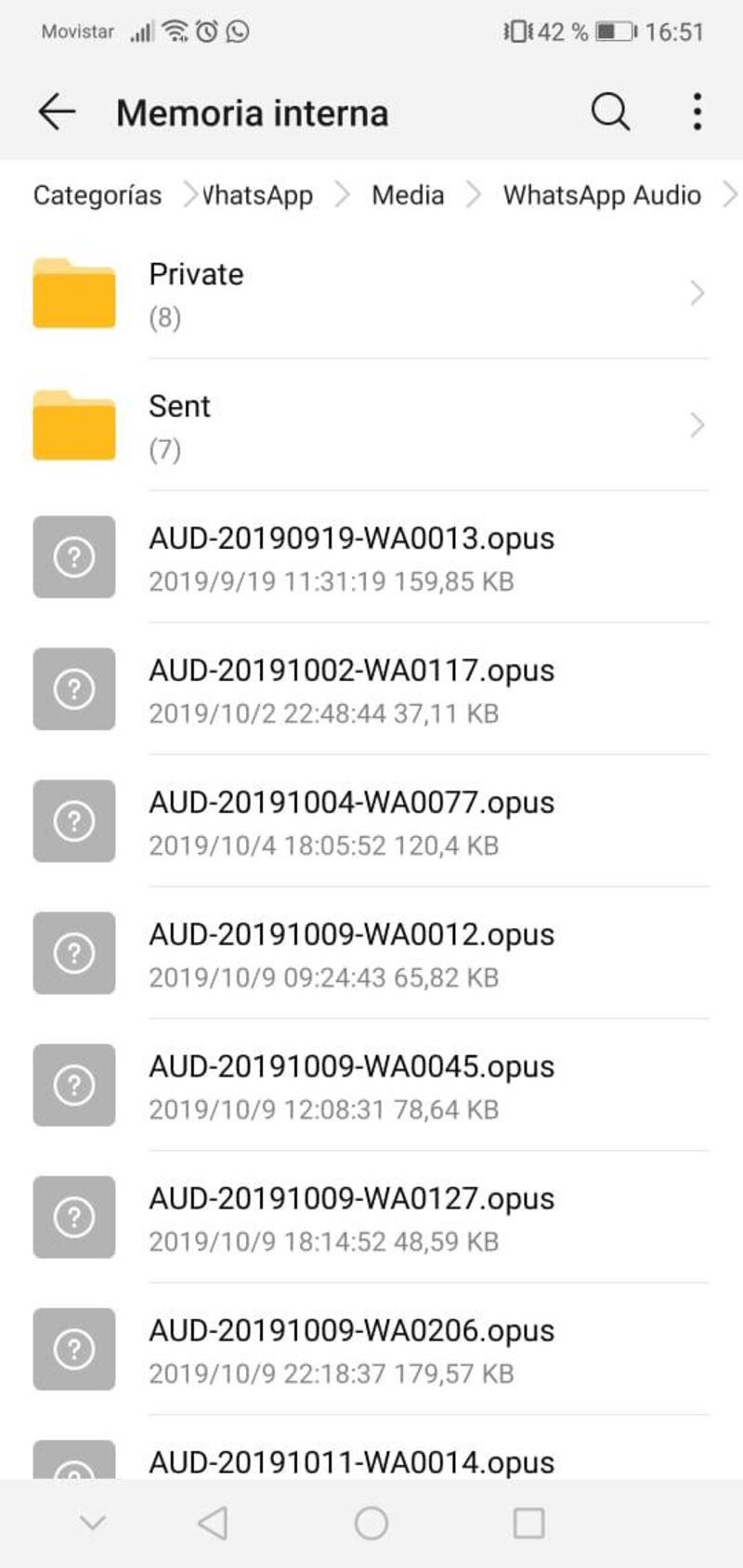743x1568 pixels.
Task: Tap the AUD-20191009-WA0045.opus file
Action: pos(371,1085)
